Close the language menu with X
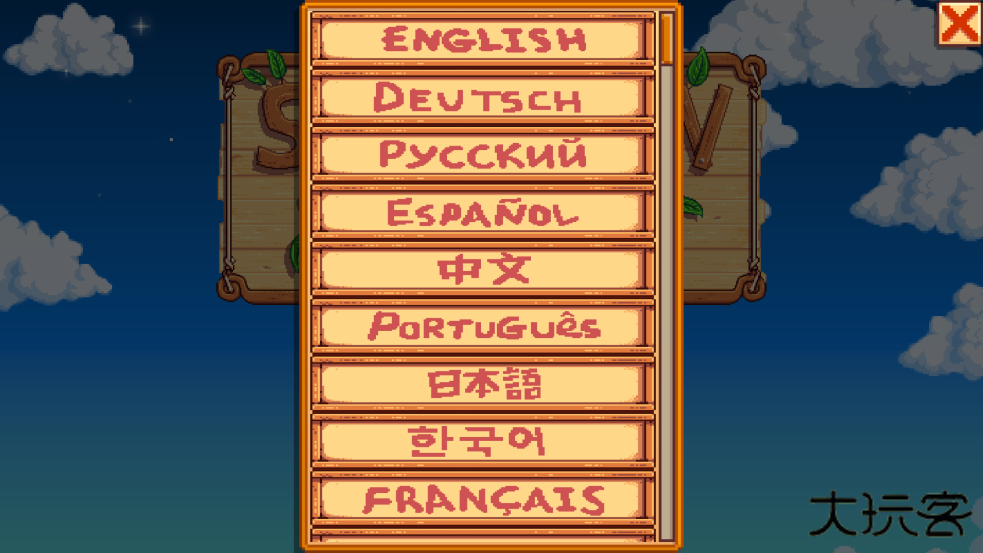This screenshot has height=553, width=983. [x=959, y=24]
